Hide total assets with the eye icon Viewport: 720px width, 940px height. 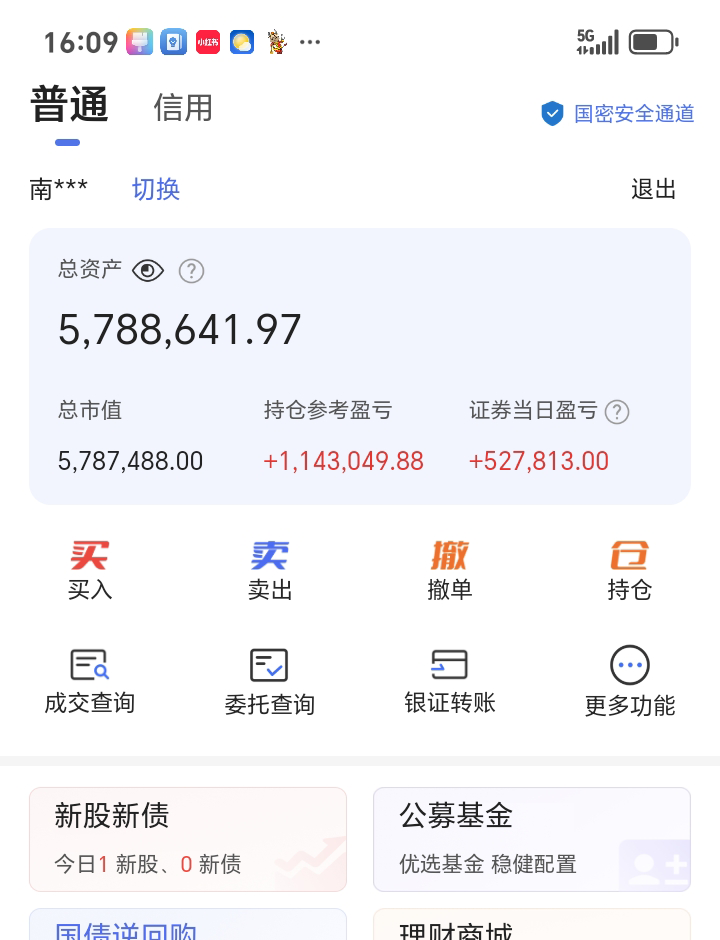147,271
